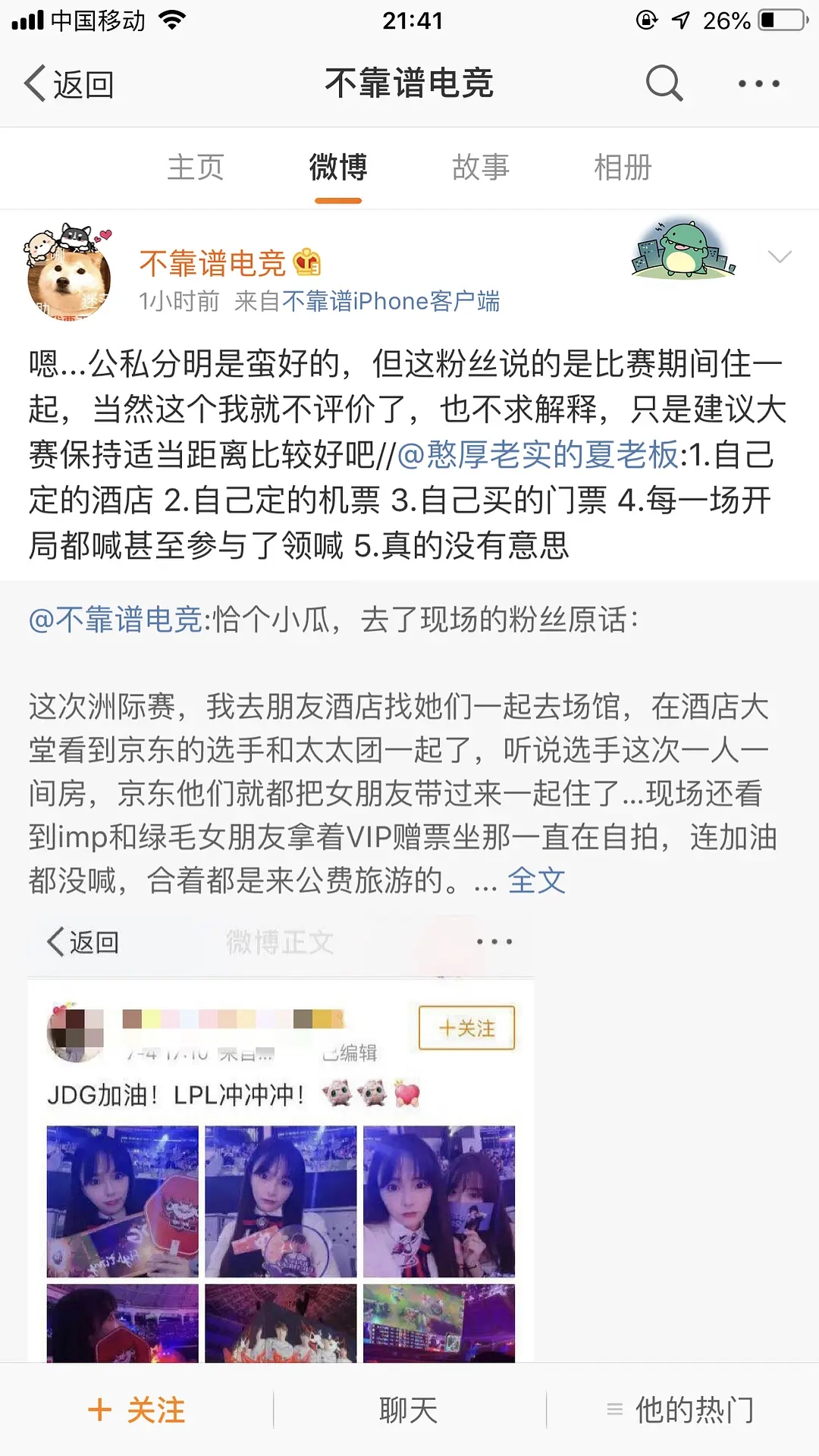819x1456 pixels.
Task: Switch to the 故事 tab
Action: tap(480, 168)
